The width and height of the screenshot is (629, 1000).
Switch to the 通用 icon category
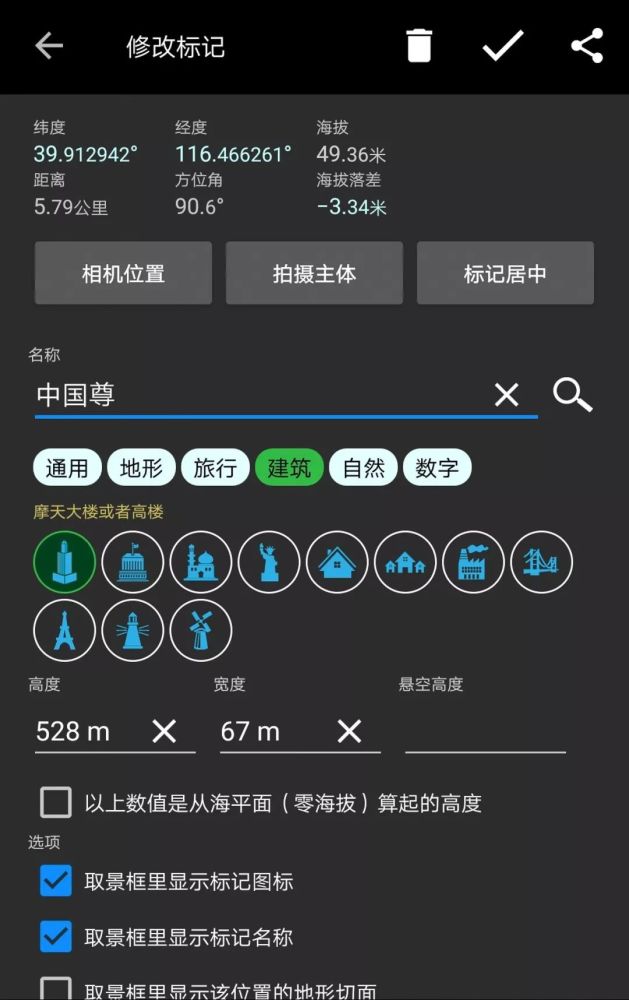tap(67, 467)
